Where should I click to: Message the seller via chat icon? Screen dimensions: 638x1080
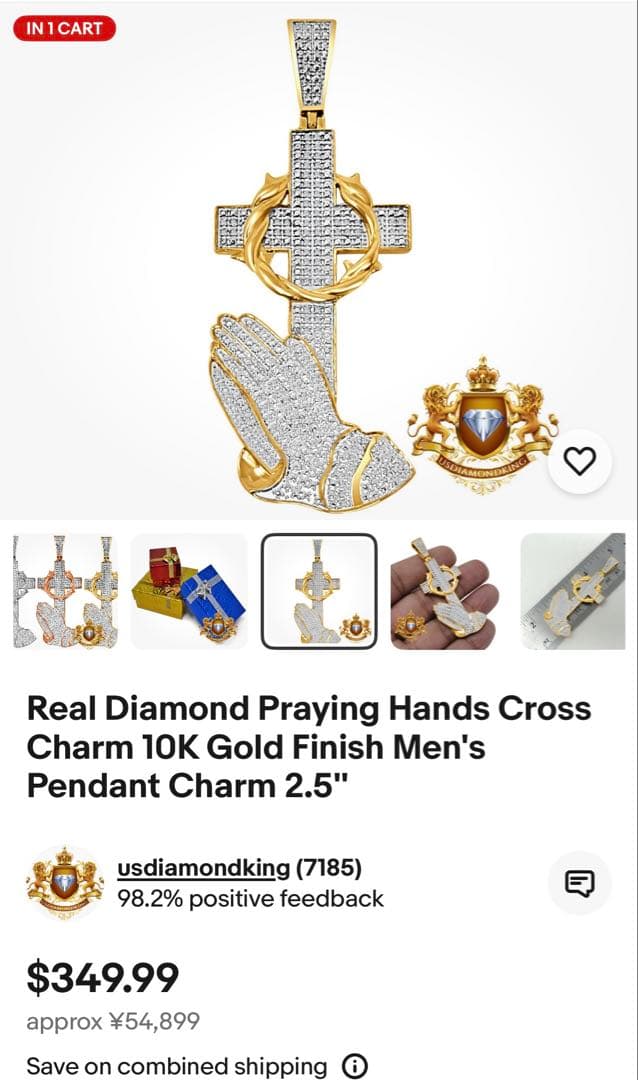(580, 882)
